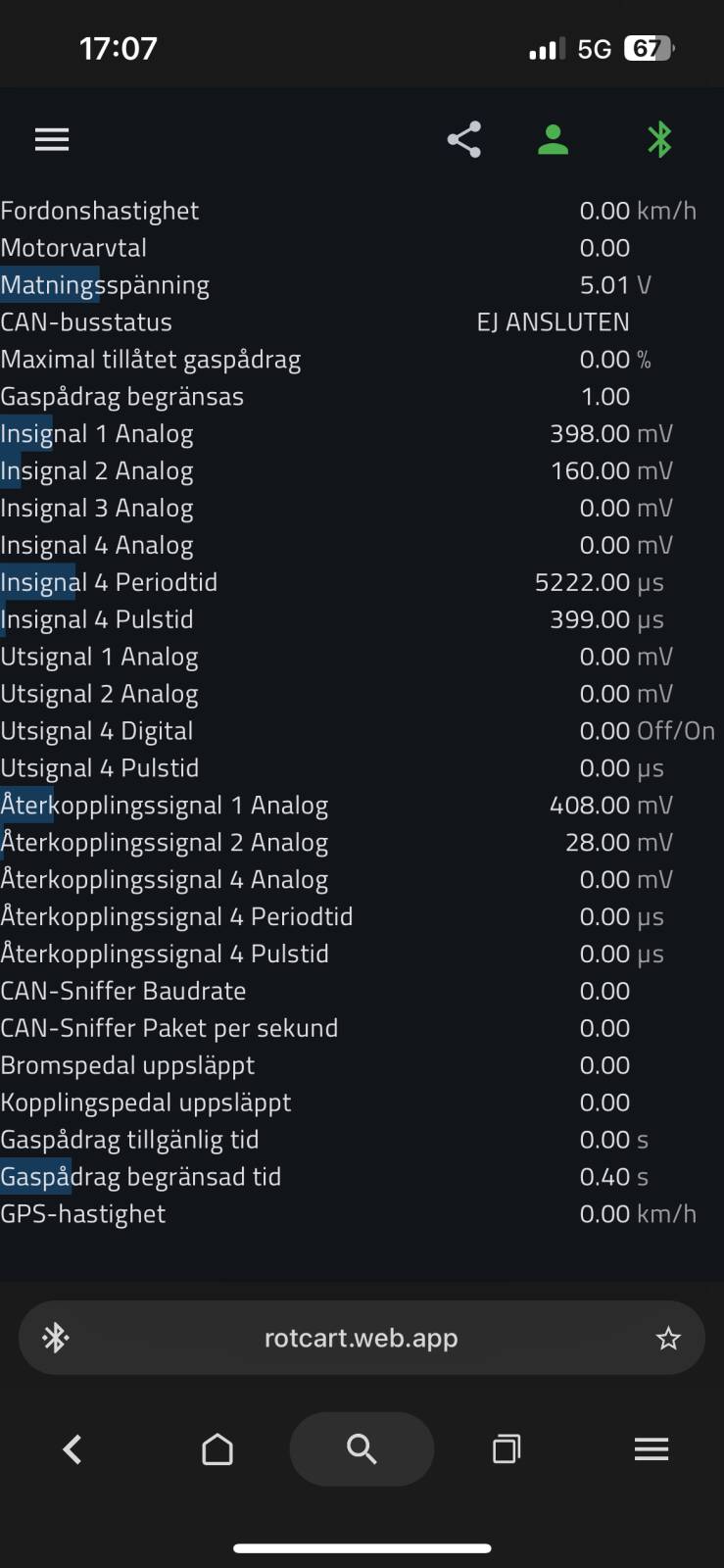
Task: Tap the rotcart.web.app address bar
Action: (362, 1338)
